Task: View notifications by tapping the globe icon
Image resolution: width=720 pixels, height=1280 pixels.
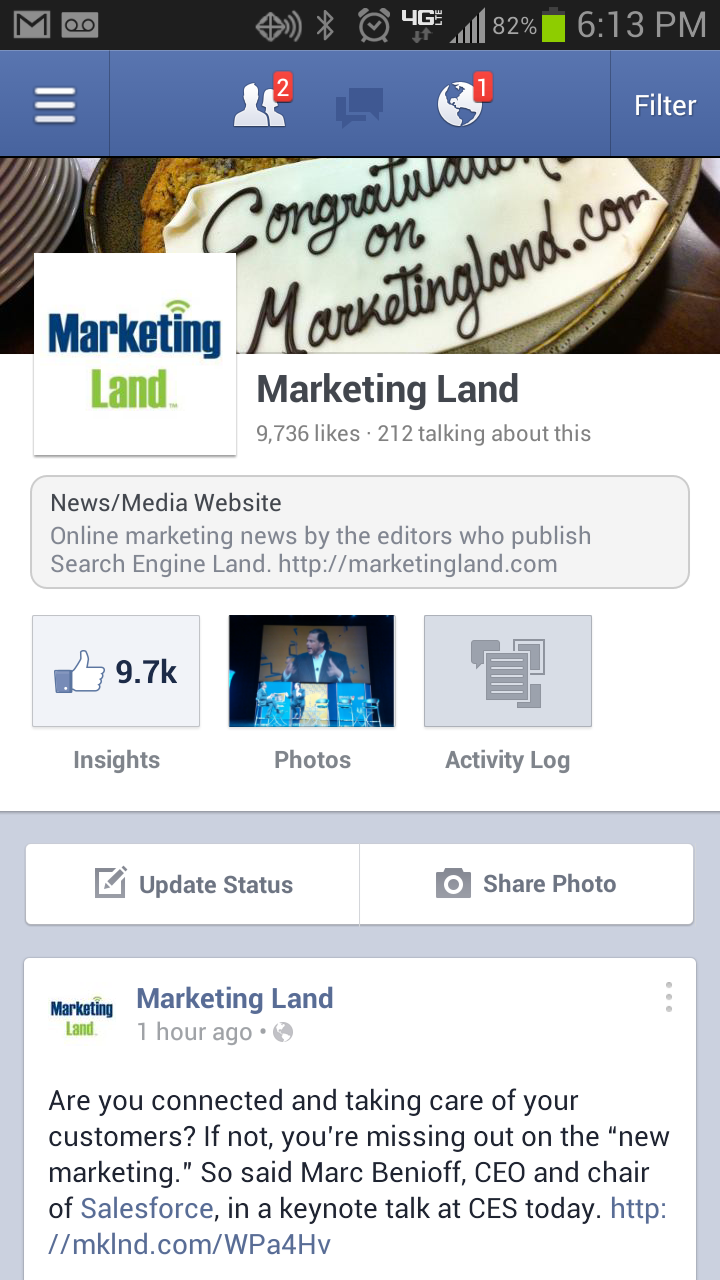Action: click(459, 103)
